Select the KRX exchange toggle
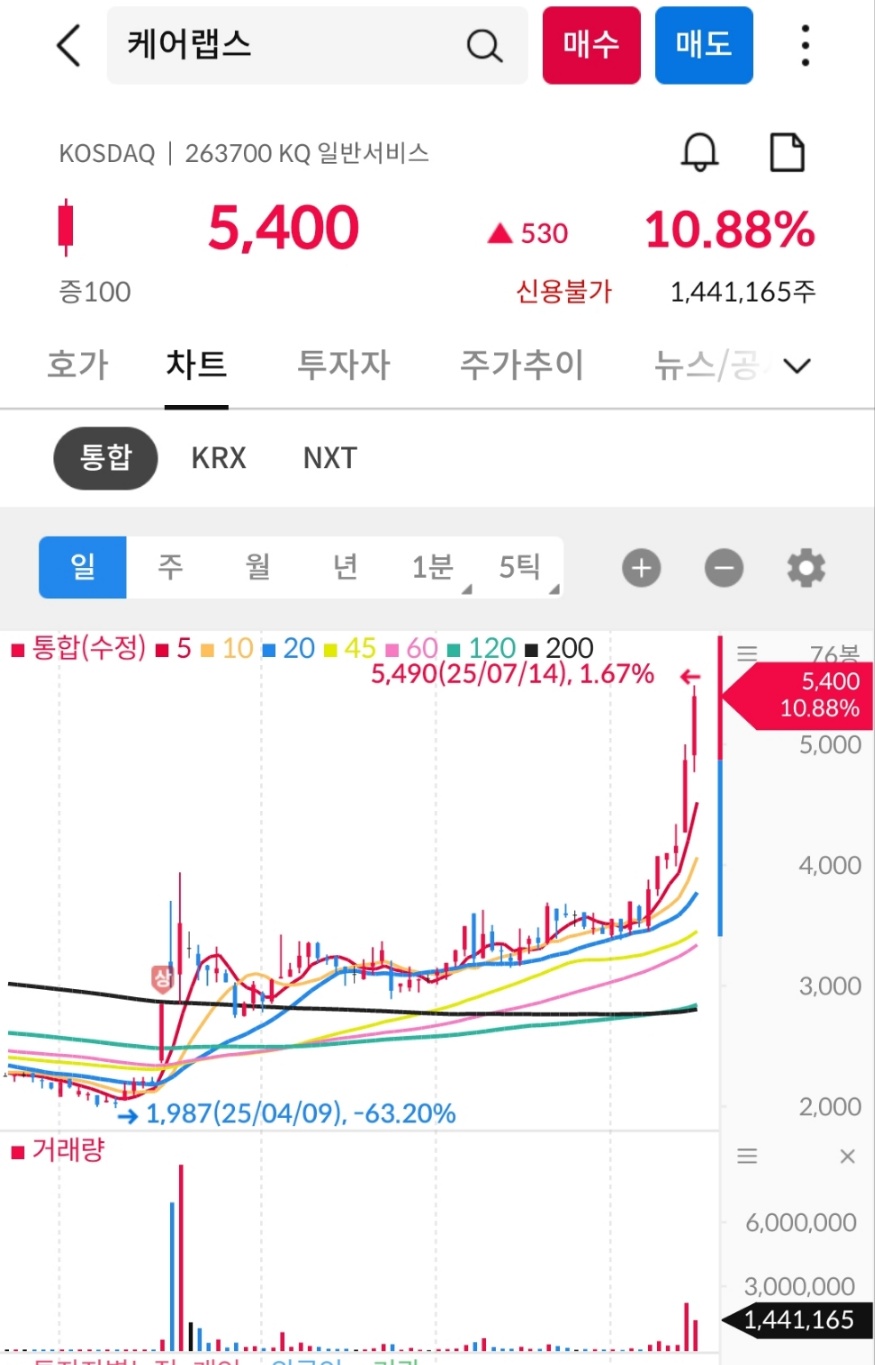875x1365 pixels. click(x=217, y=457)
